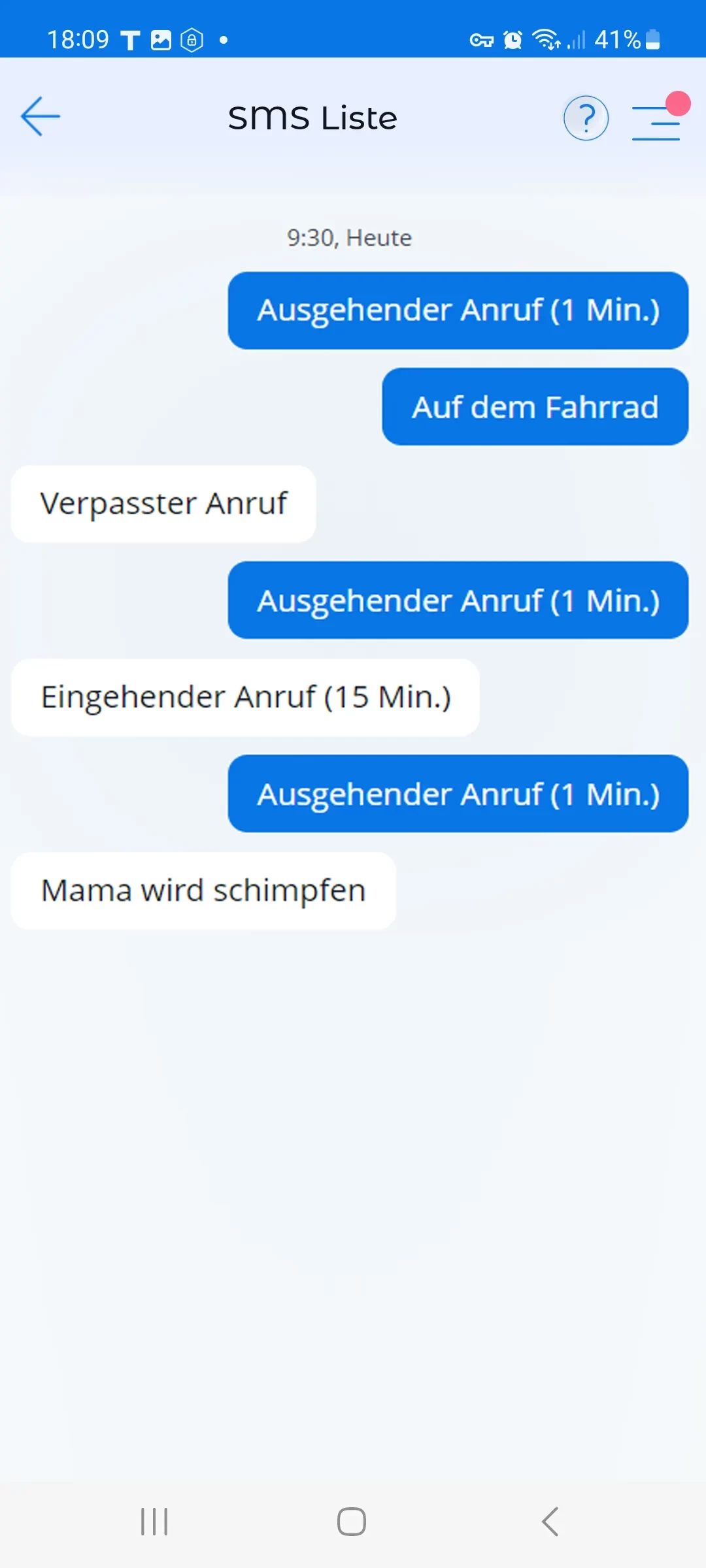706x1568 pixels.
Task: Go back from SMS Liste
Action: point(41,117)
